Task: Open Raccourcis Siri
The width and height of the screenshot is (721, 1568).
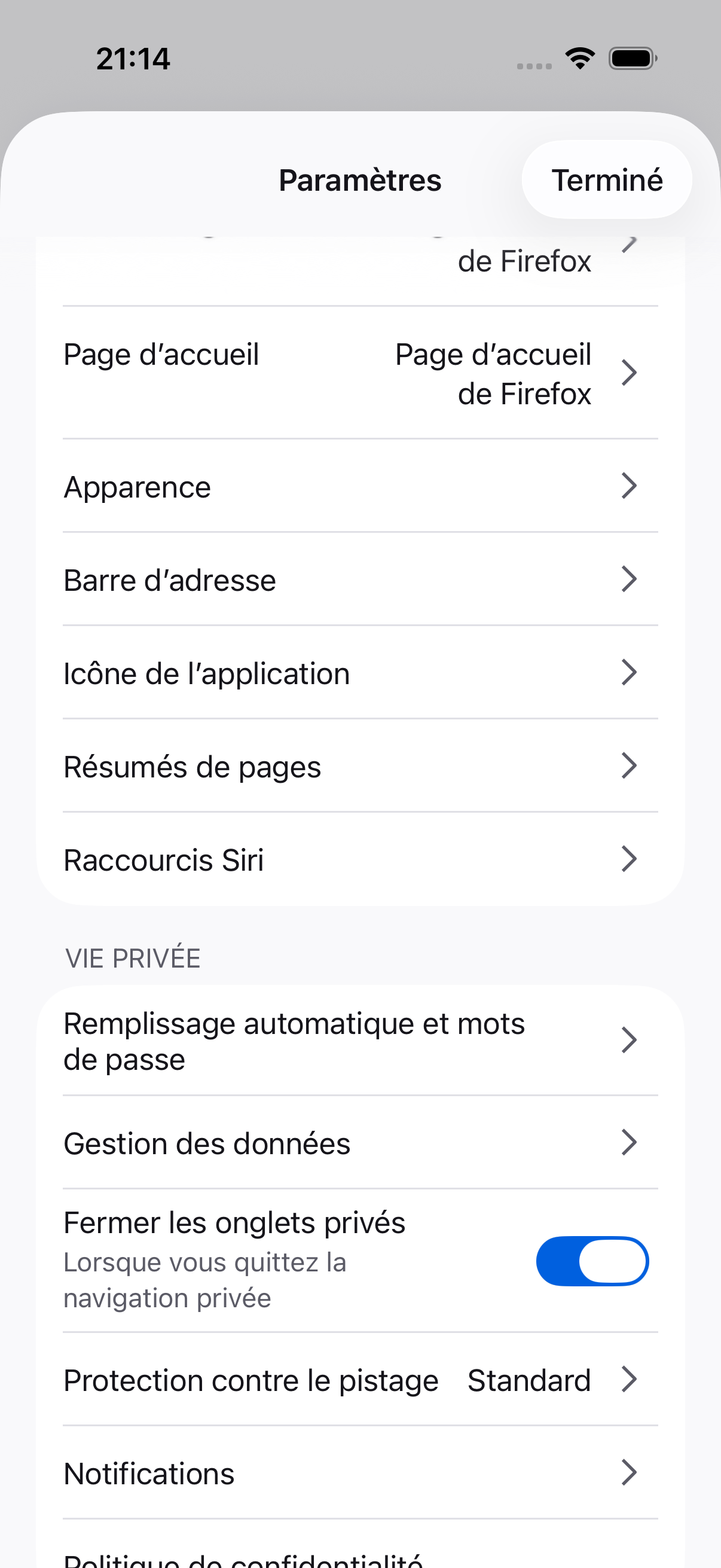Action: click(360, 859)
